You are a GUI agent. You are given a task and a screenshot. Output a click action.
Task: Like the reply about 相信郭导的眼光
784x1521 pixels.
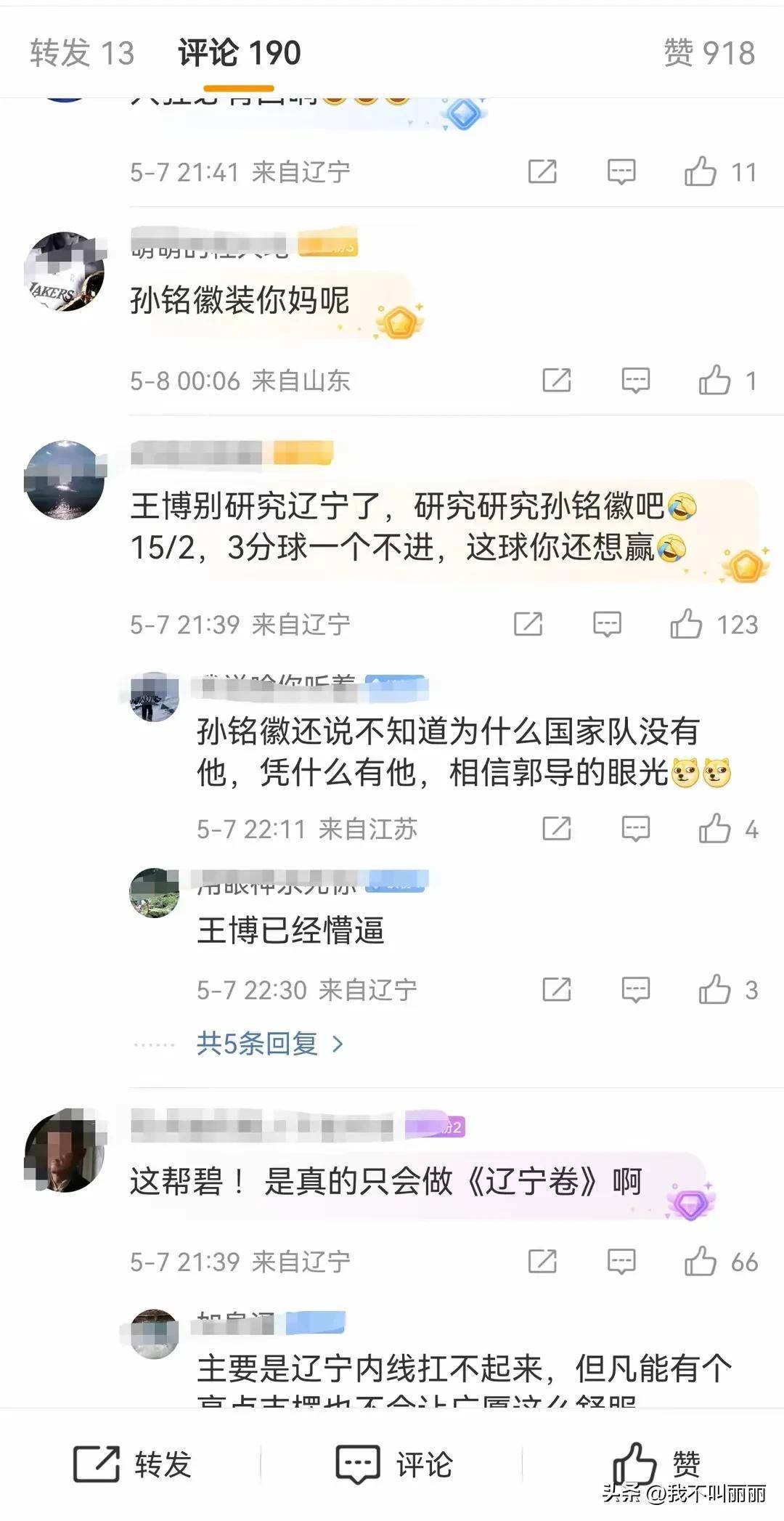coord(715,829)
